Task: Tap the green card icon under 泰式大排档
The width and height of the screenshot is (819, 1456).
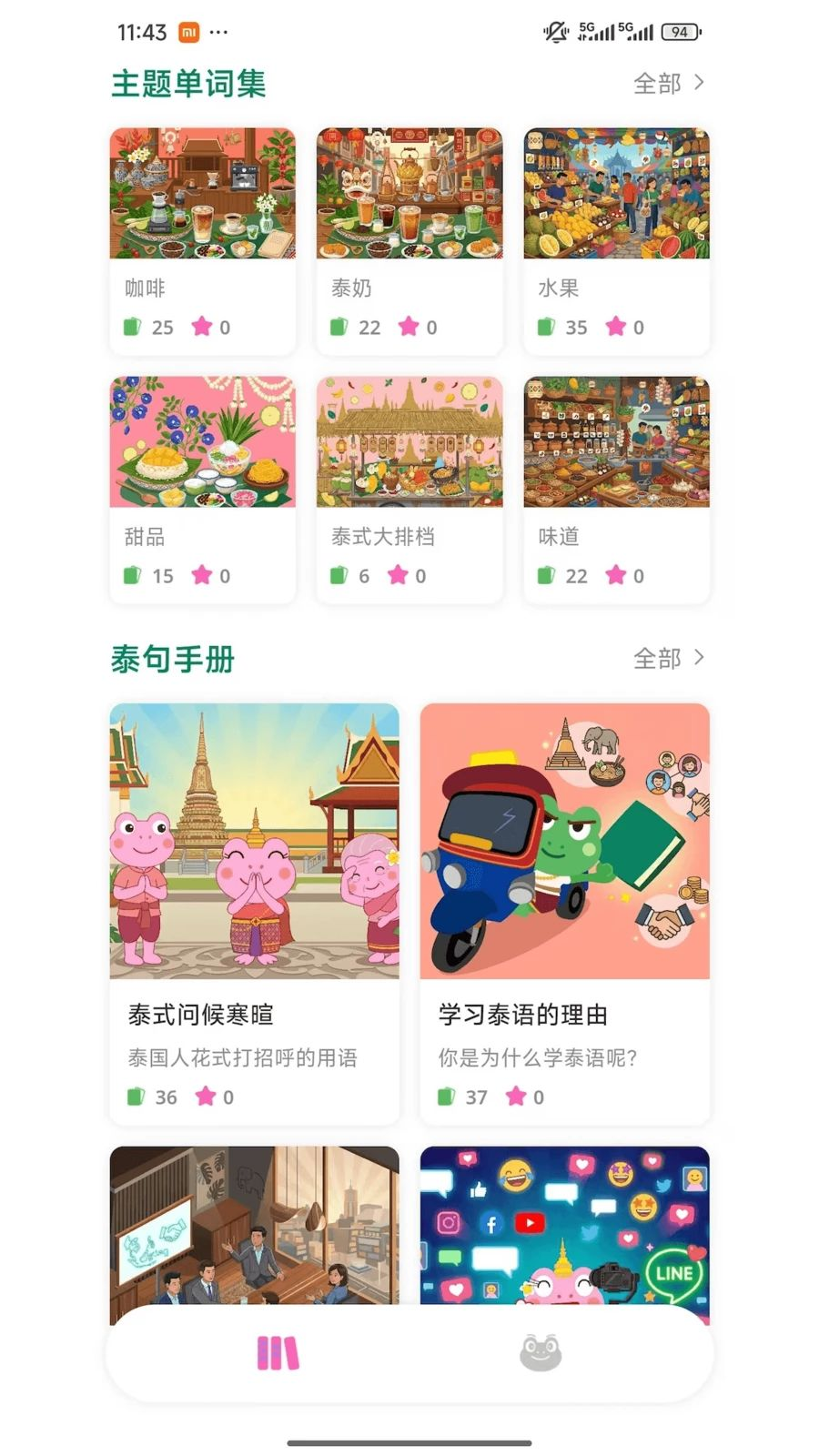Action: click(339, 575)
